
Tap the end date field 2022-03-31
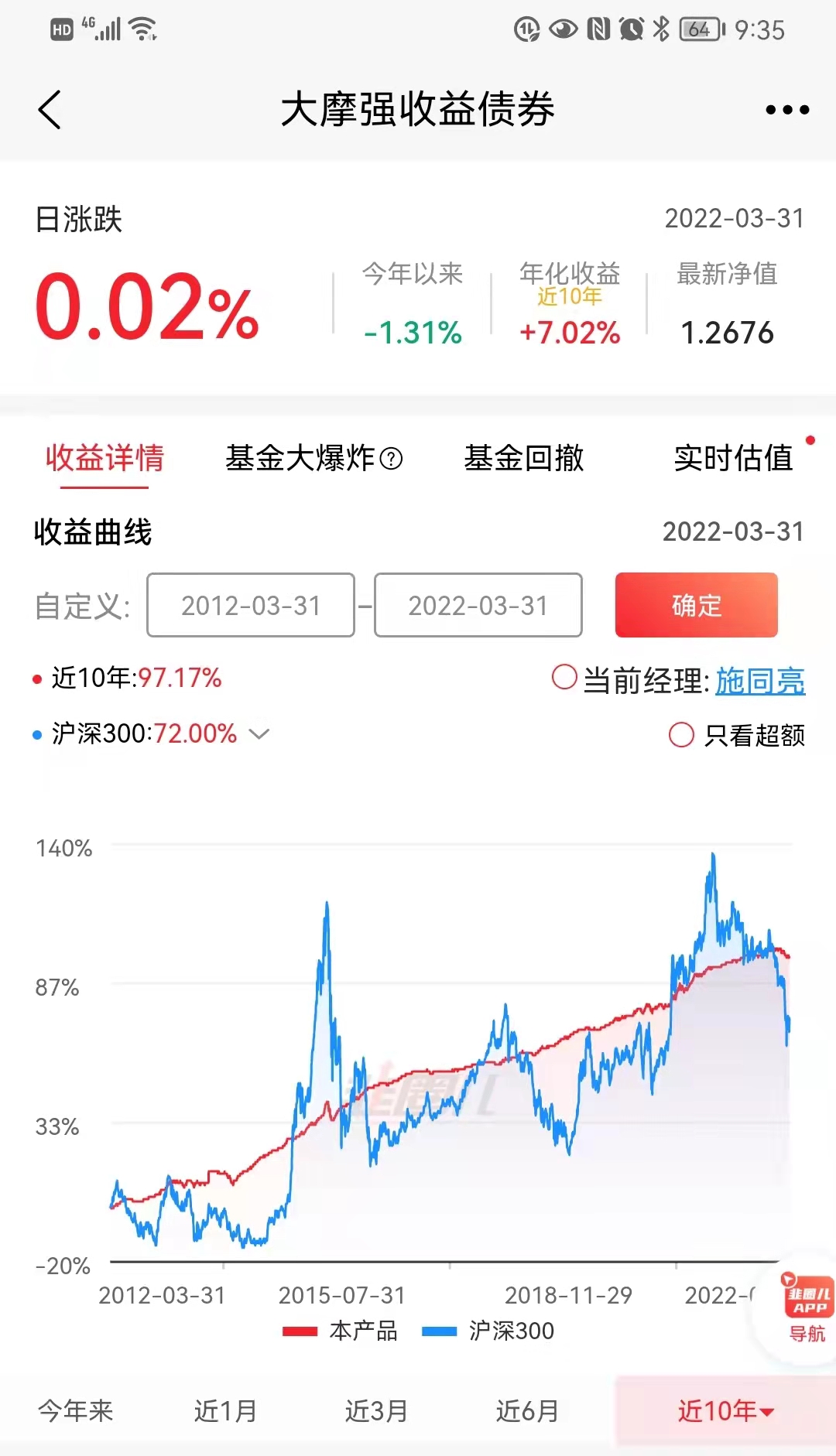pos(478,605)
